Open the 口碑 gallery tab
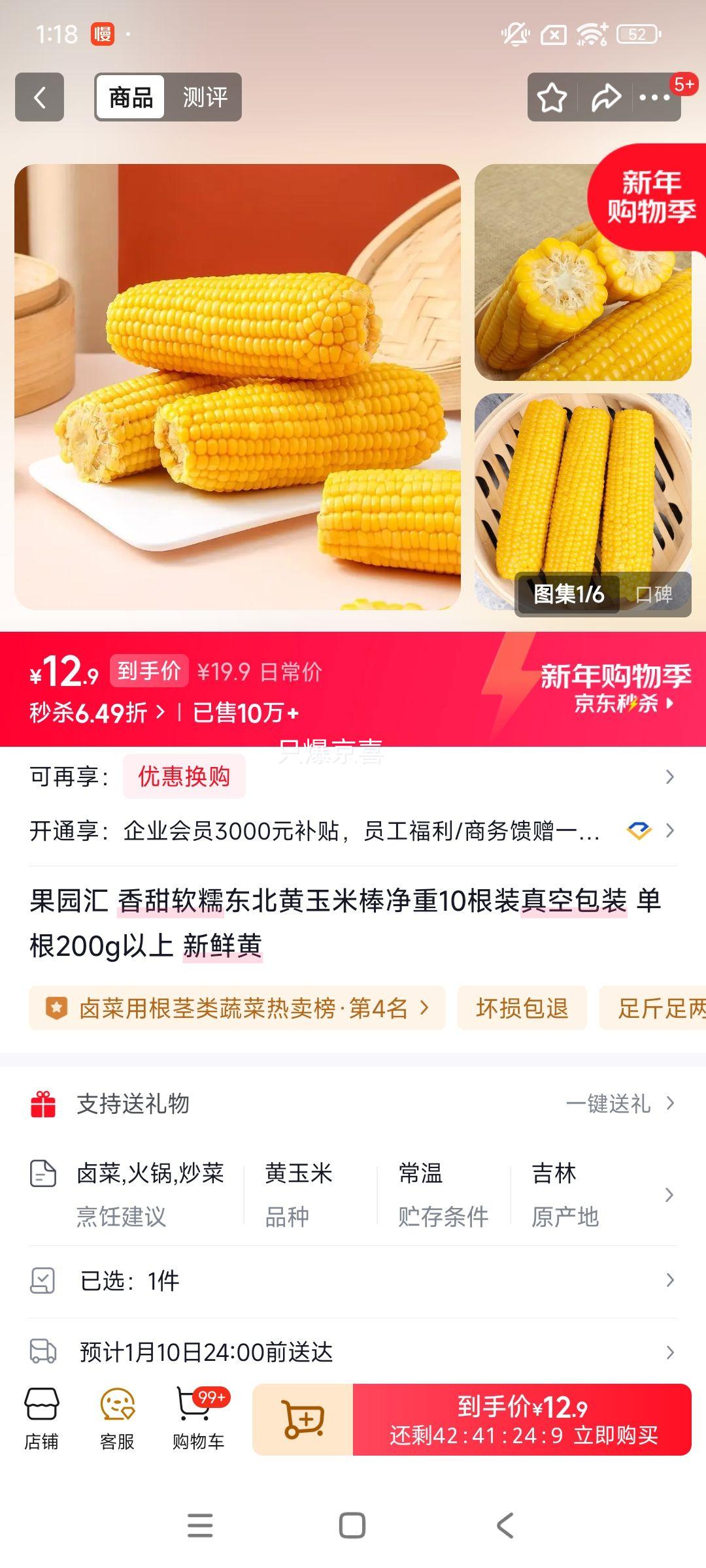This screenshot has height=1568, width=706. click(x=654, y=594)
